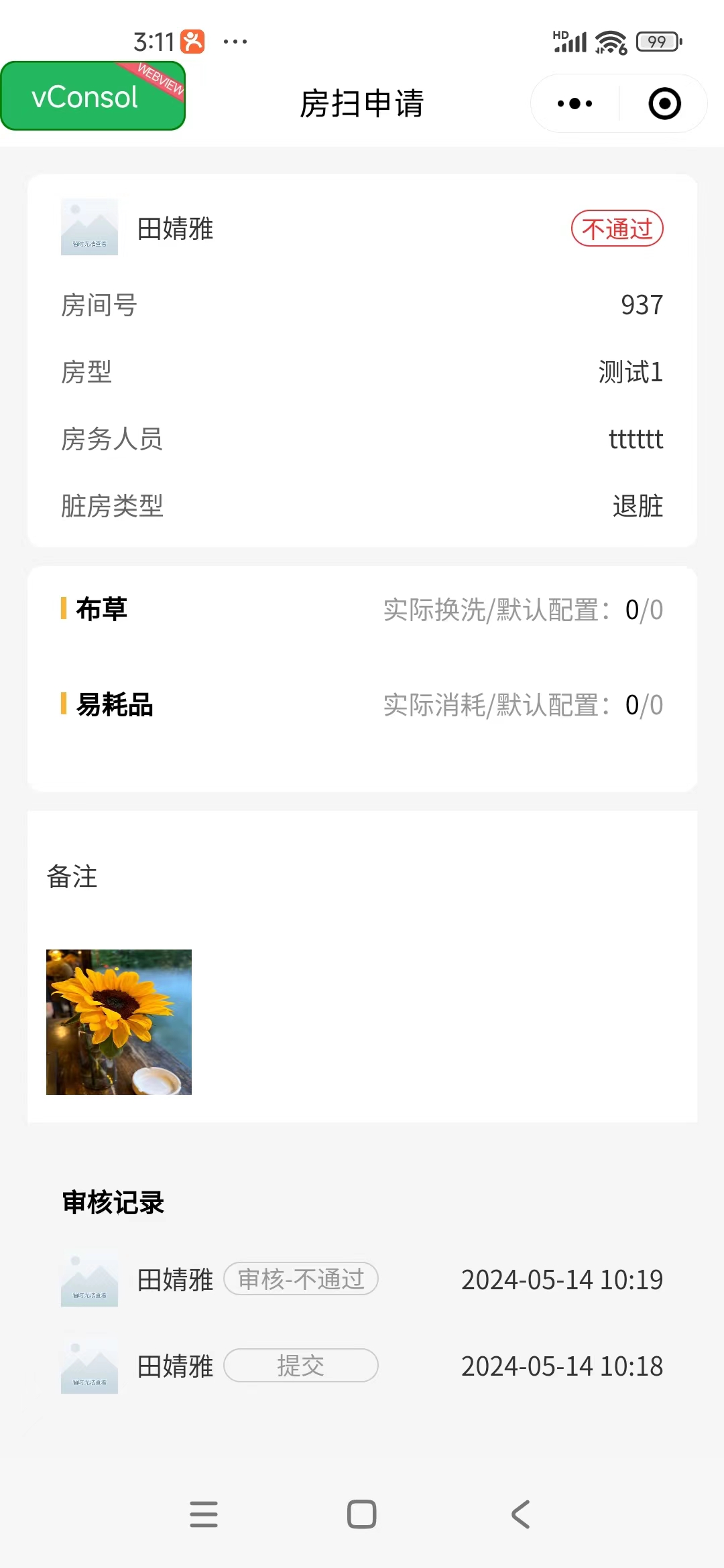Open the vConsole debug button
Viewport: 724px width, 1568px height.
(93, 96)
